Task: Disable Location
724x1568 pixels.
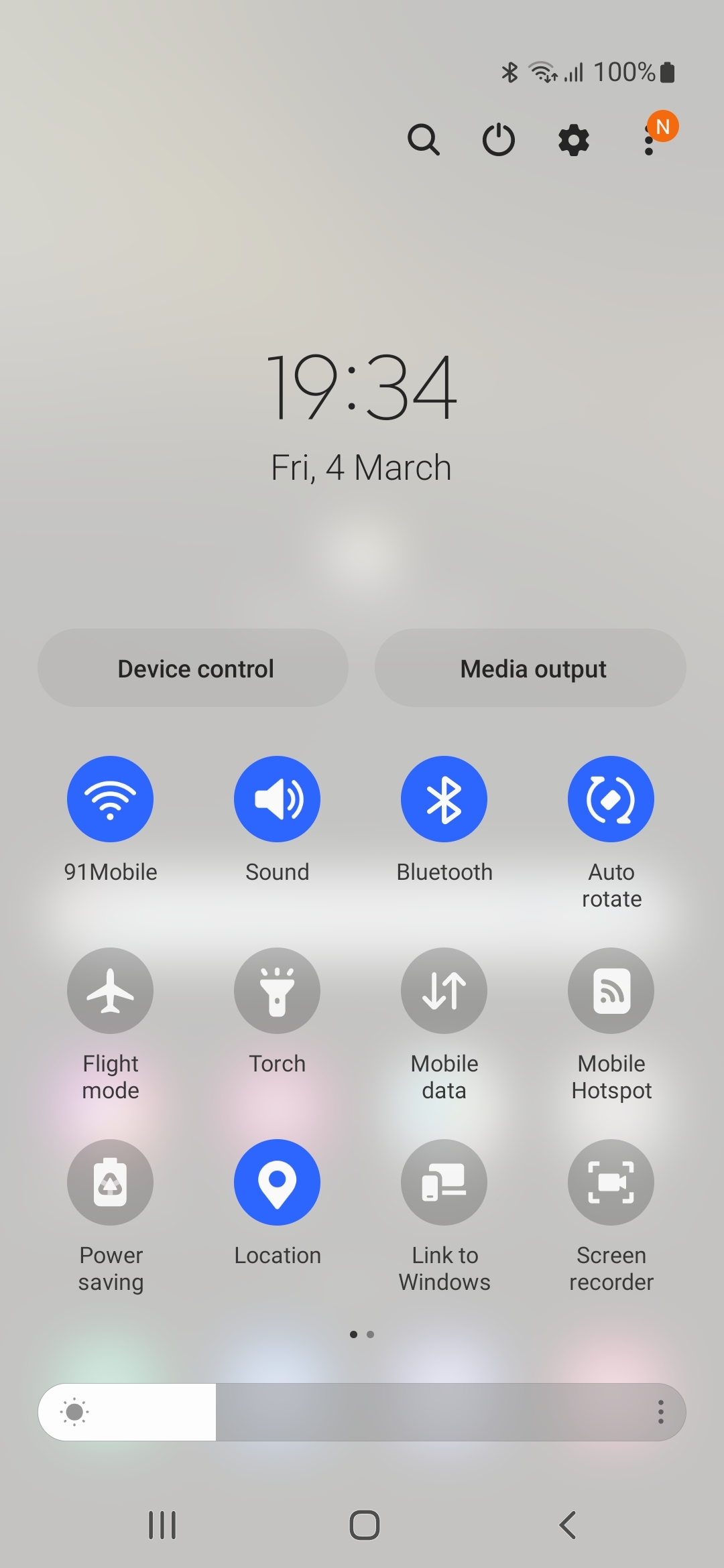Action: tap(277, 1182)
